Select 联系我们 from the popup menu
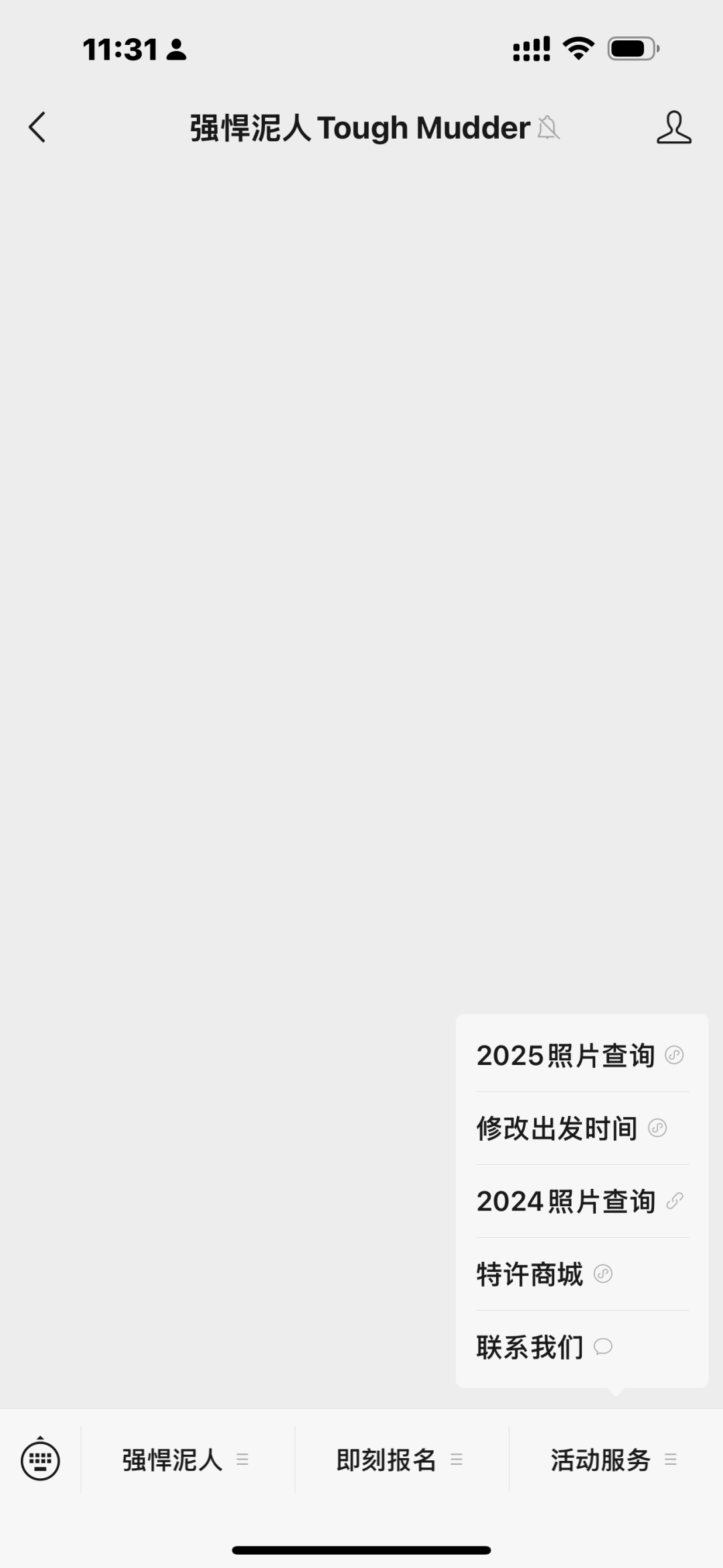 point(529,1346)
